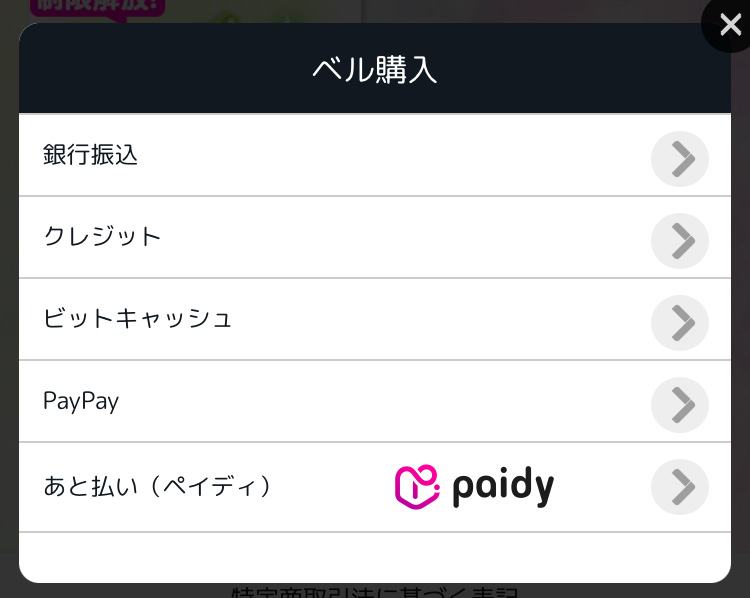
Task: Pay with PayPay
Action: pos(375,402)
